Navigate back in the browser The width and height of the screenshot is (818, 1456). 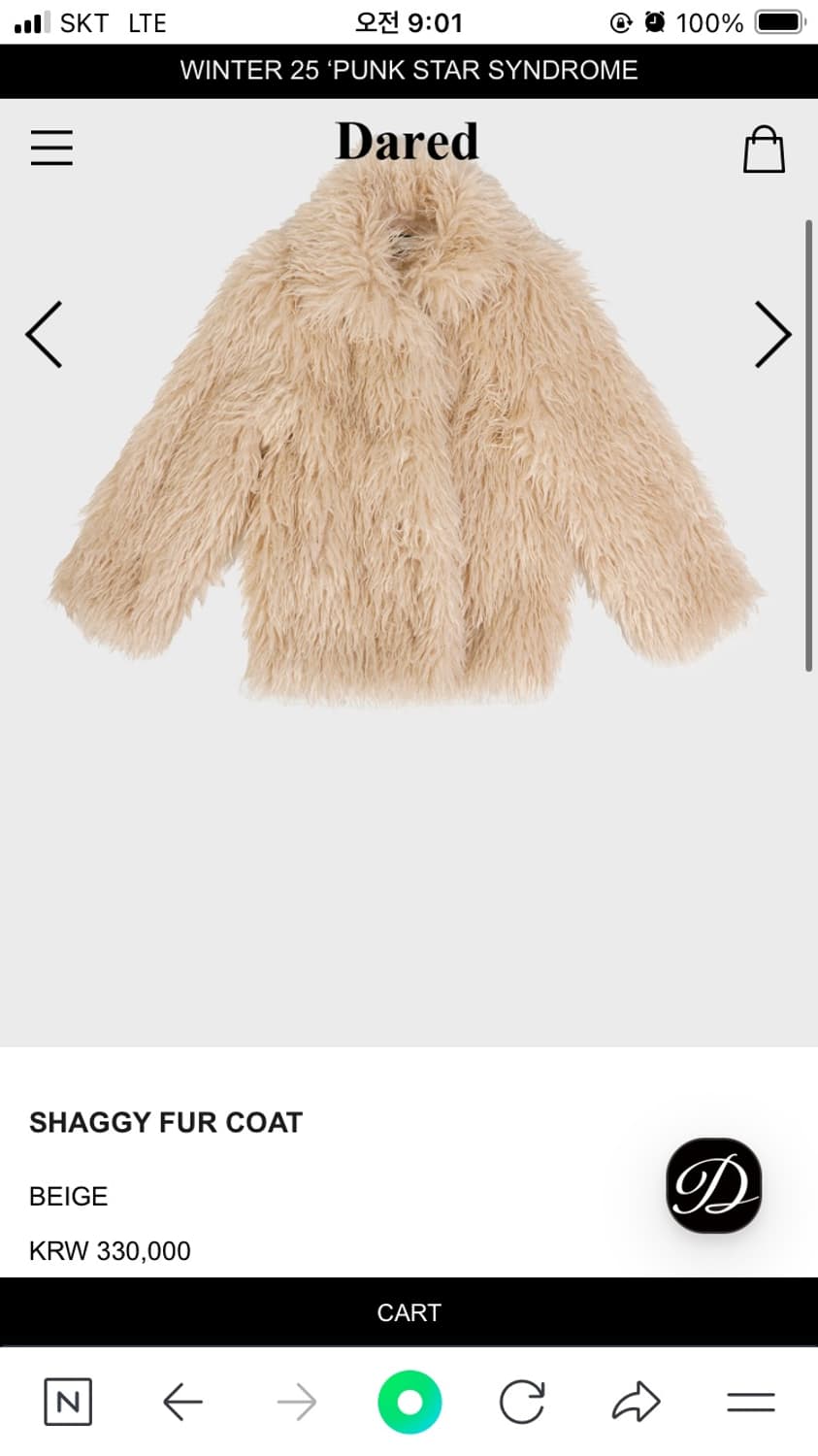point(182,1402)
